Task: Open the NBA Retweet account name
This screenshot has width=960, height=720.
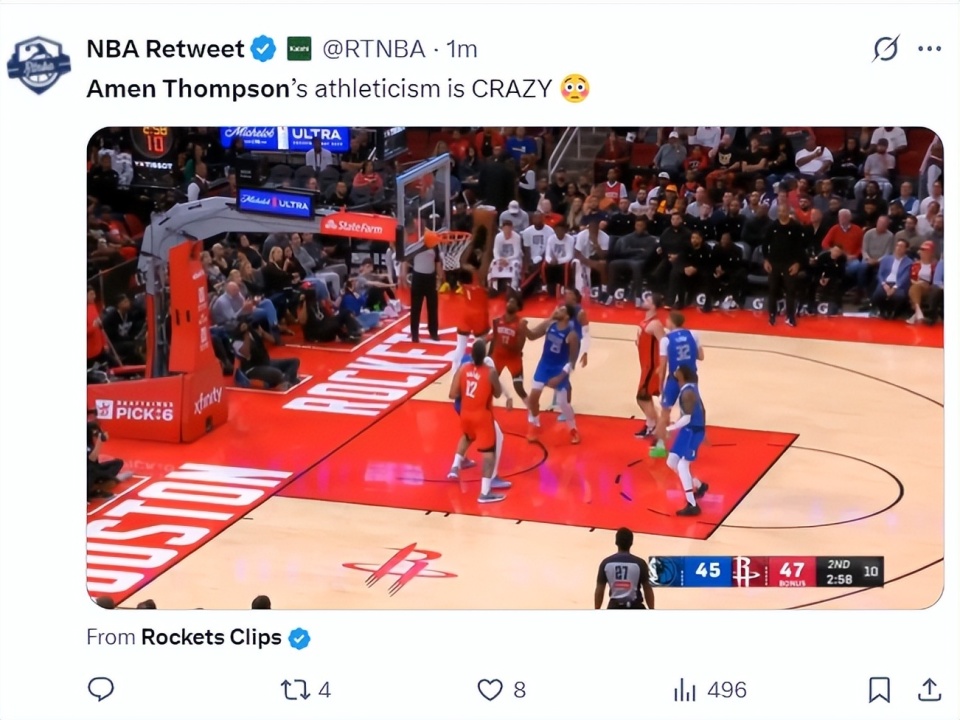Action: [x=165, y=49]
